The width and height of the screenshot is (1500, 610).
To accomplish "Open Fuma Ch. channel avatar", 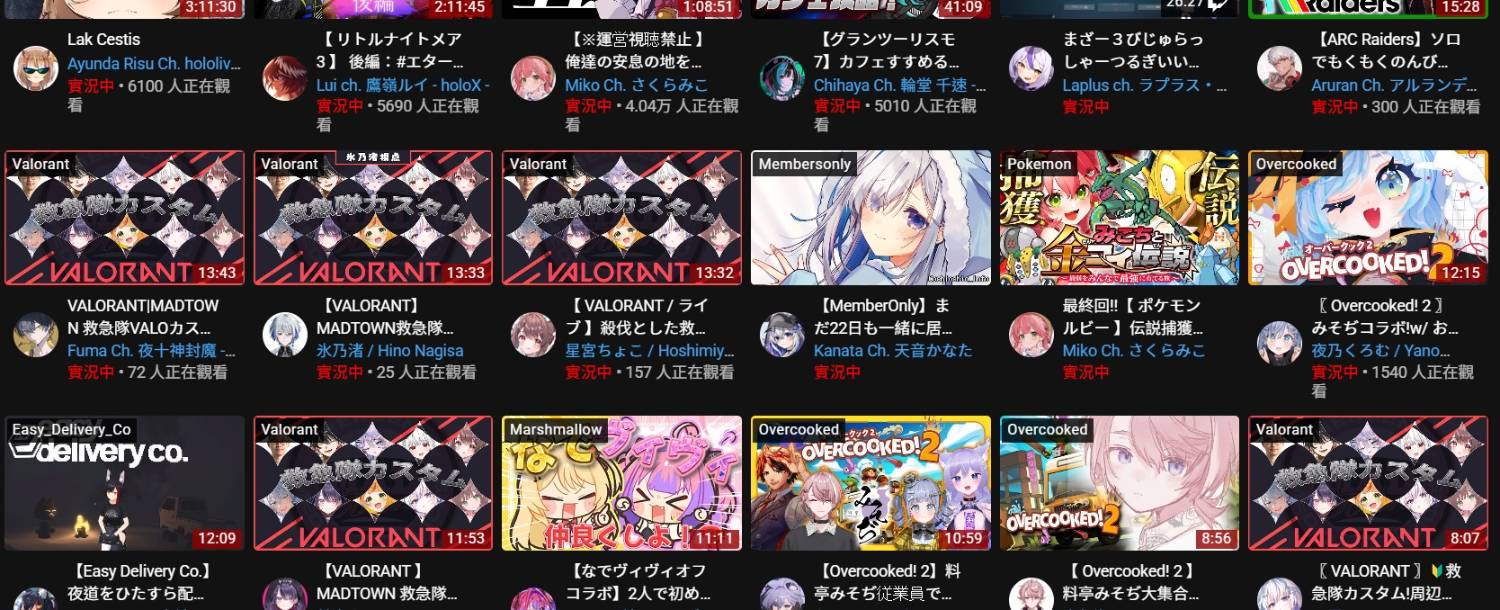I will (x=35, y=335).
